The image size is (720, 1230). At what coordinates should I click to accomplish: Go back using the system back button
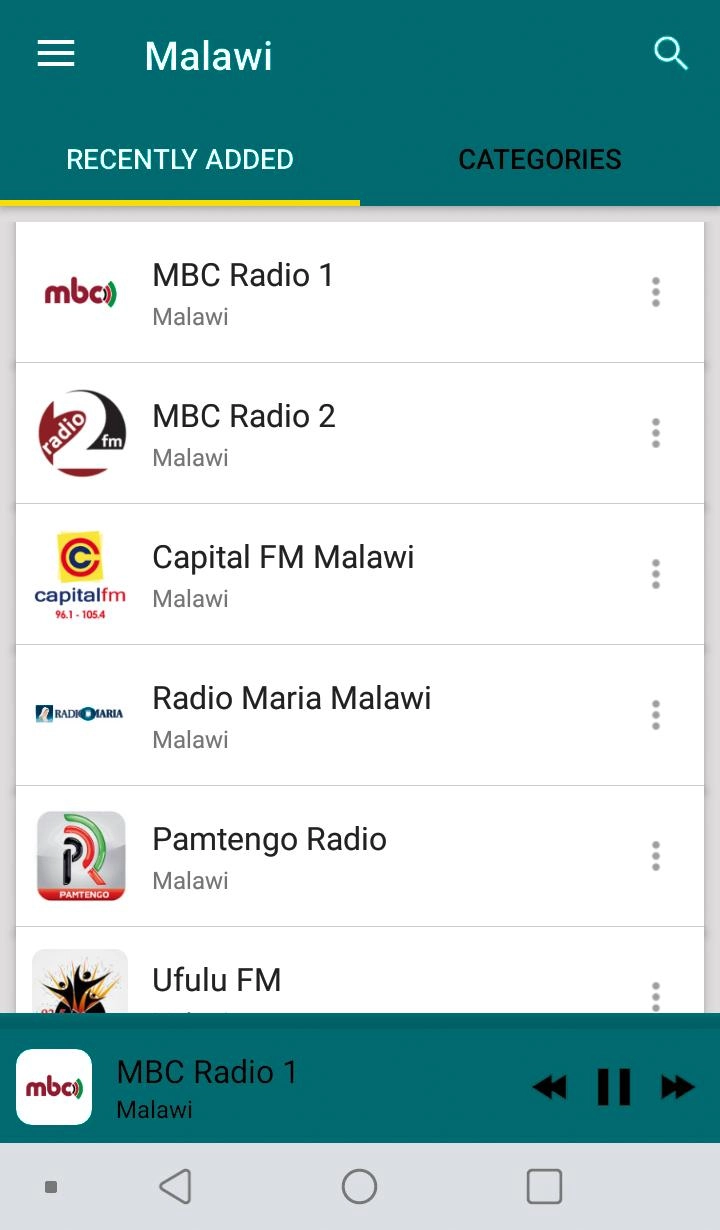coord(175,1187)
